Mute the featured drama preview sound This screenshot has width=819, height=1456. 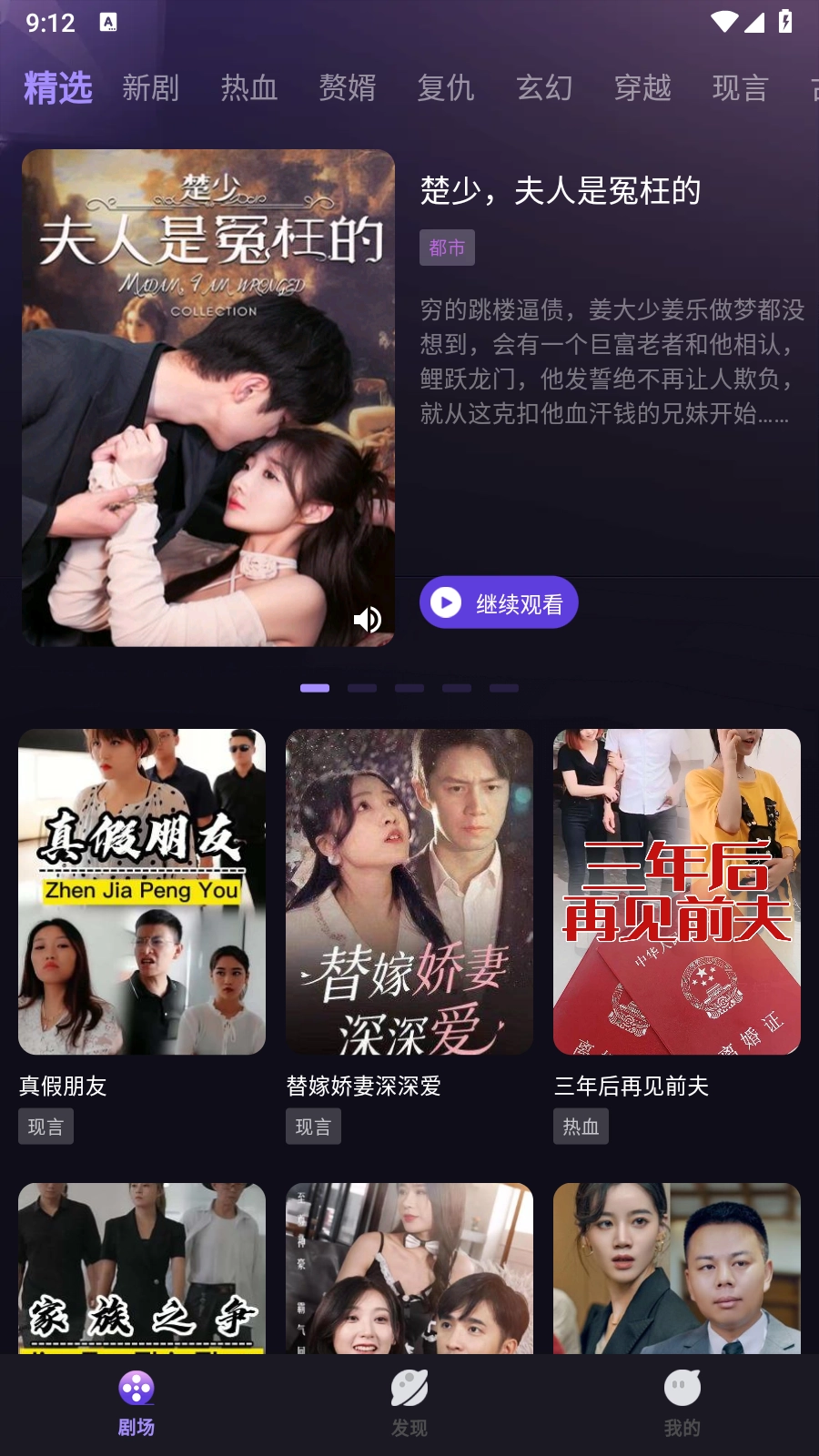click(x=367, y=620)
